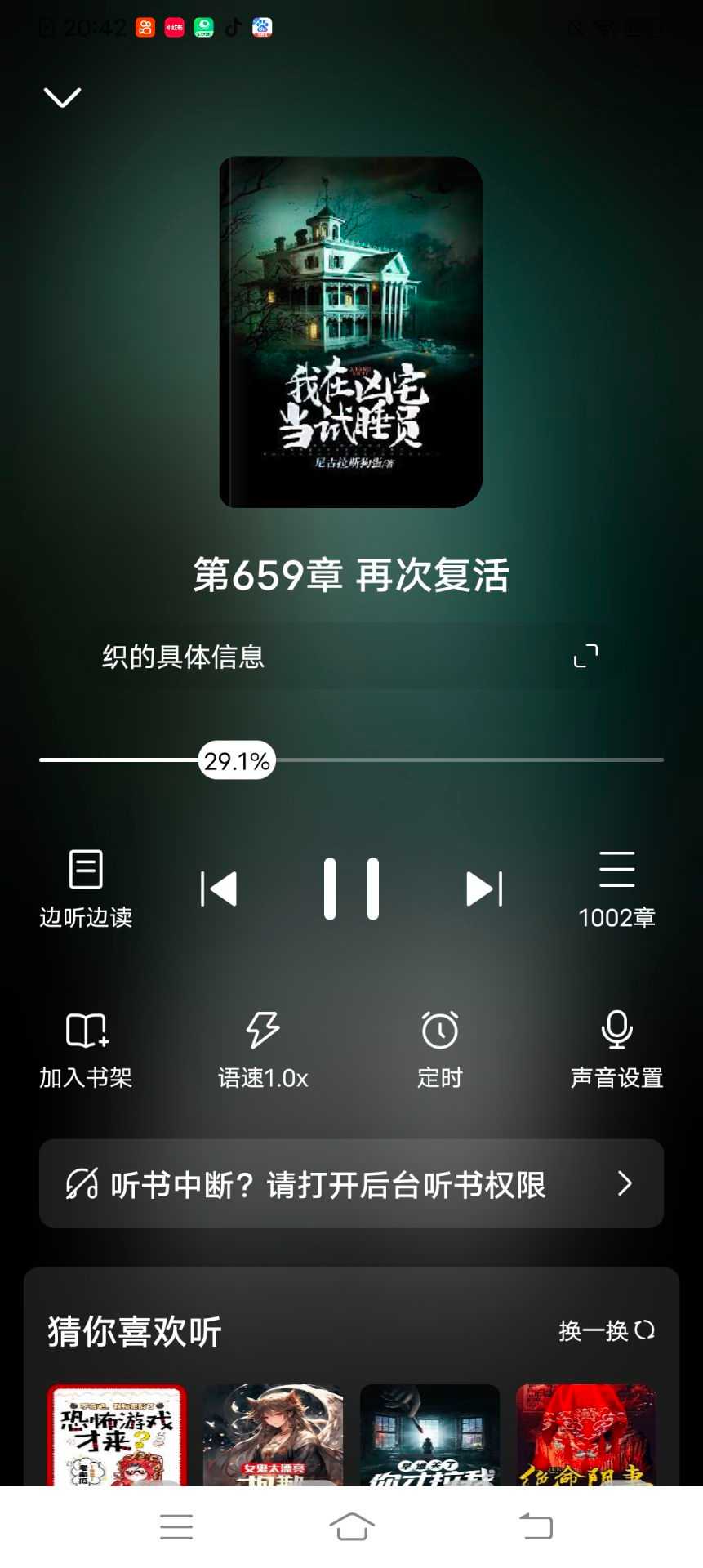703x1568 pixels.
Task: Collapse the player with the down chevron
Action: coord(62,98)
